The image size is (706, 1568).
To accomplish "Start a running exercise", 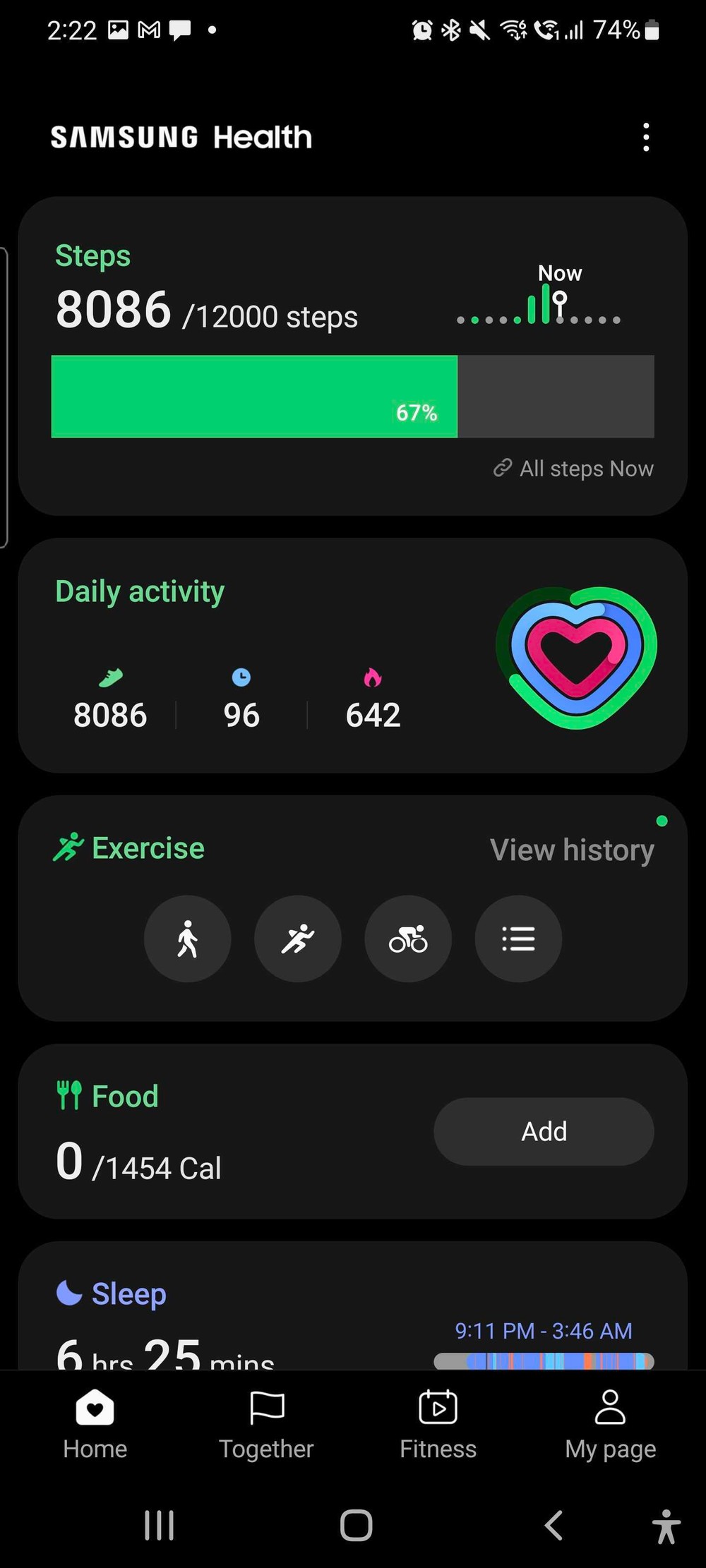I will (298, 939).
